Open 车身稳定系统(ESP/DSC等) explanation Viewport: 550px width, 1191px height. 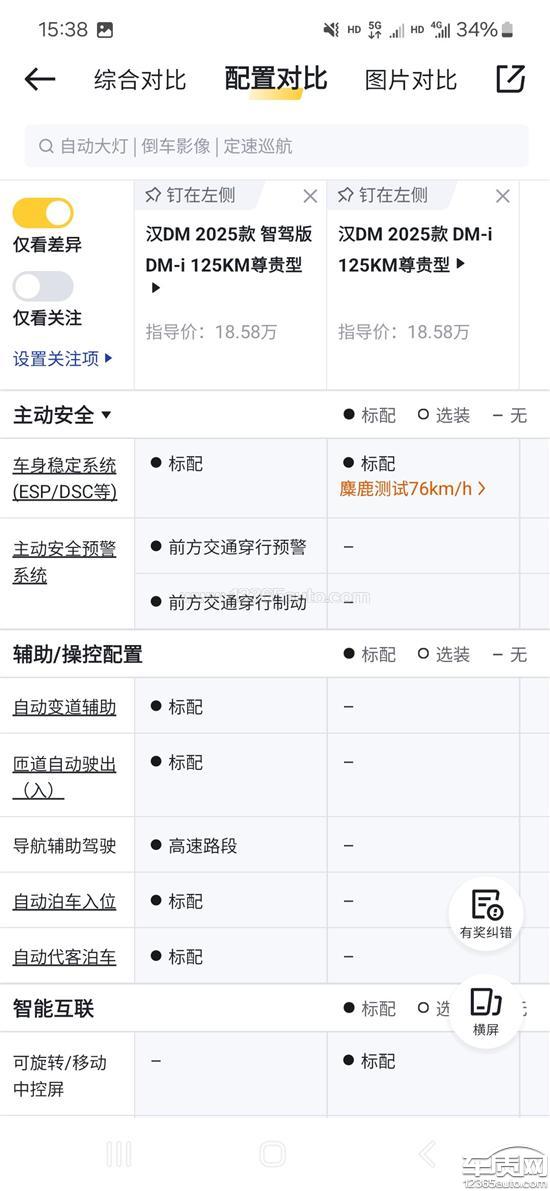pos(65,479)
